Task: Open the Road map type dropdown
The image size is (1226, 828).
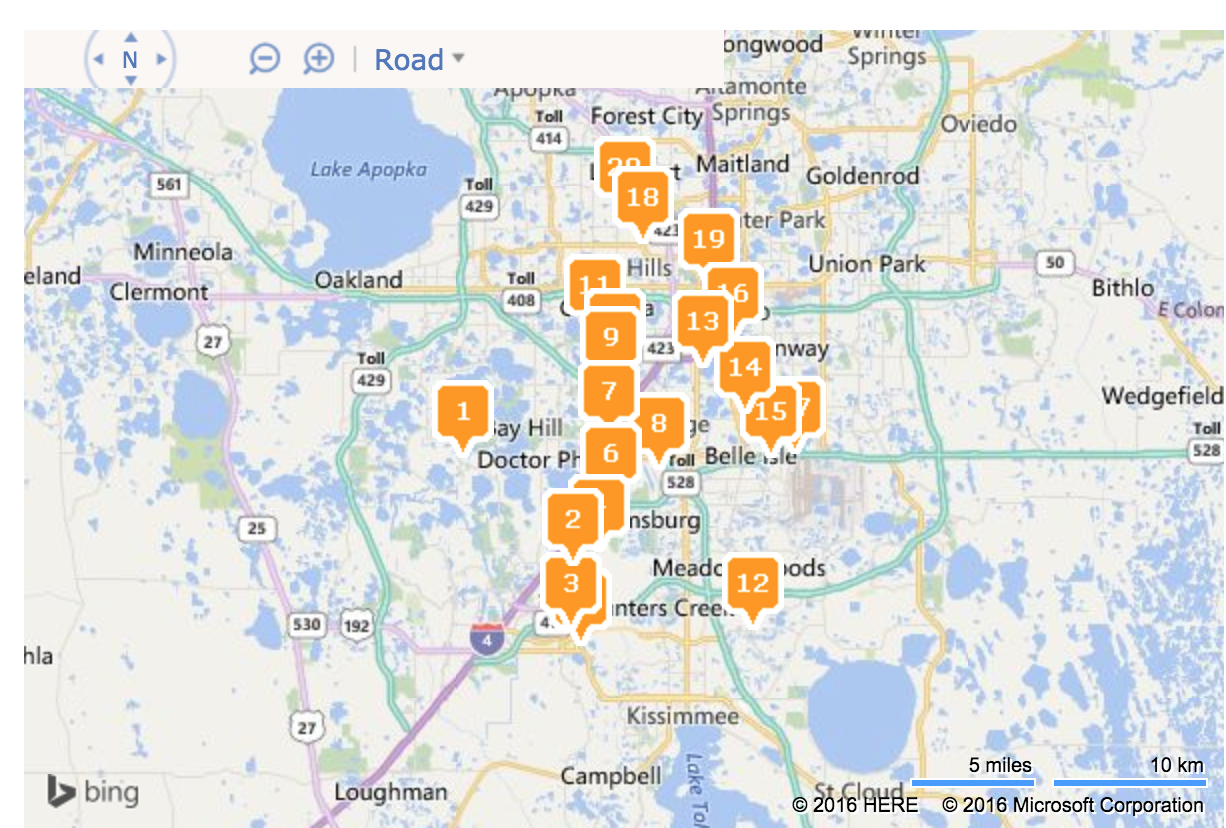Action: (x=419, y=60)
